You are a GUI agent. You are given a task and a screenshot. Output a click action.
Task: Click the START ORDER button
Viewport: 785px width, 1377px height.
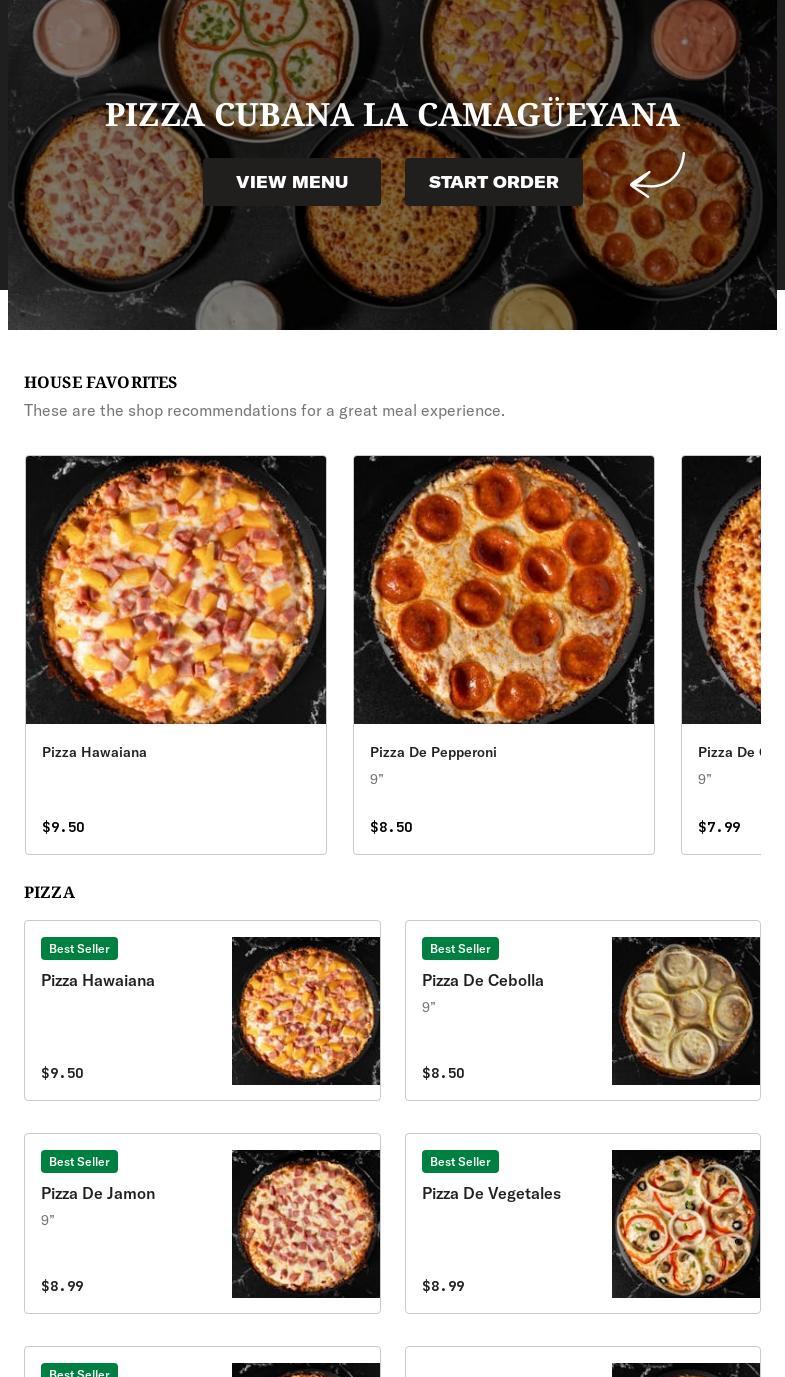(493, 181)
